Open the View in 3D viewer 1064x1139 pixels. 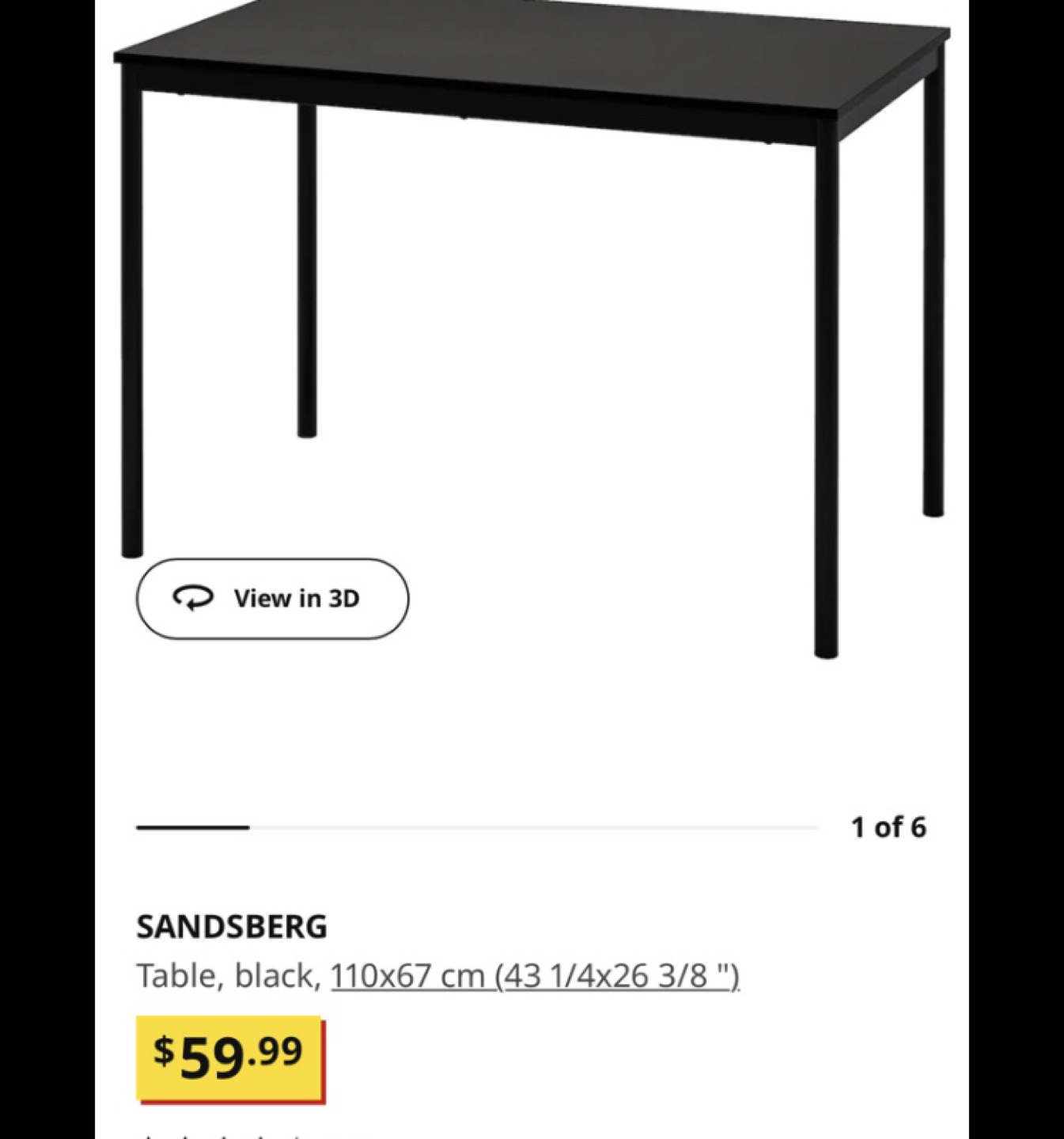coord(272,599)
